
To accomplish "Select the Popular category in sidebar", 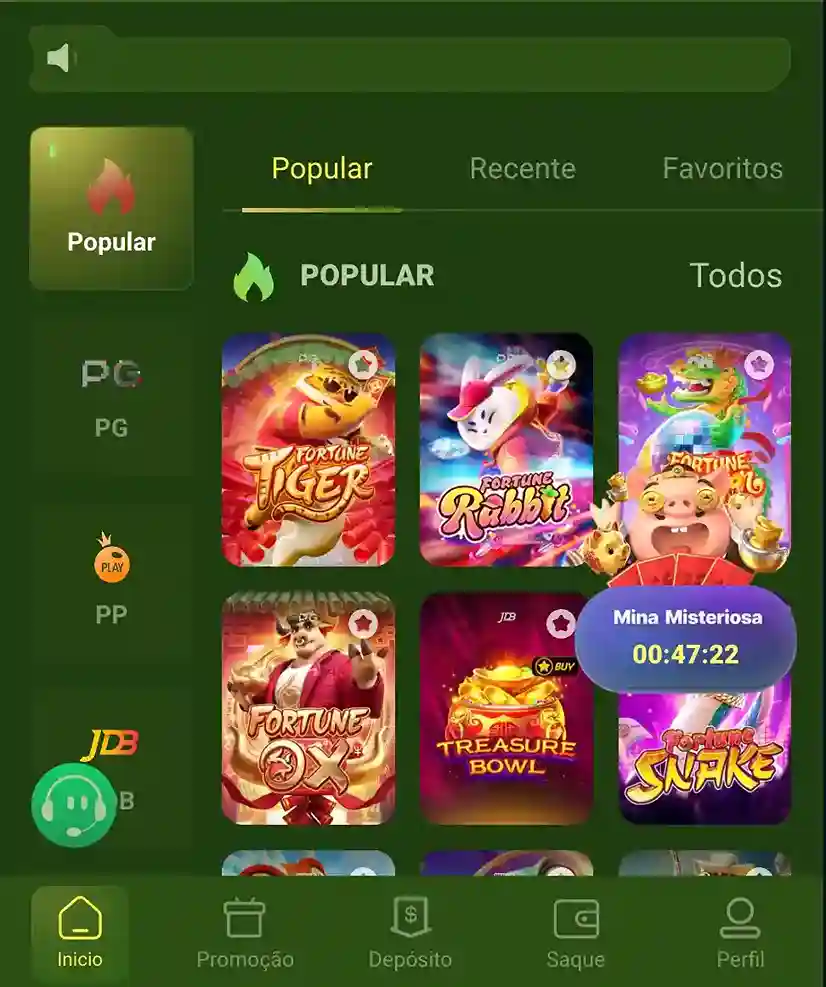I will pos(111,208).
